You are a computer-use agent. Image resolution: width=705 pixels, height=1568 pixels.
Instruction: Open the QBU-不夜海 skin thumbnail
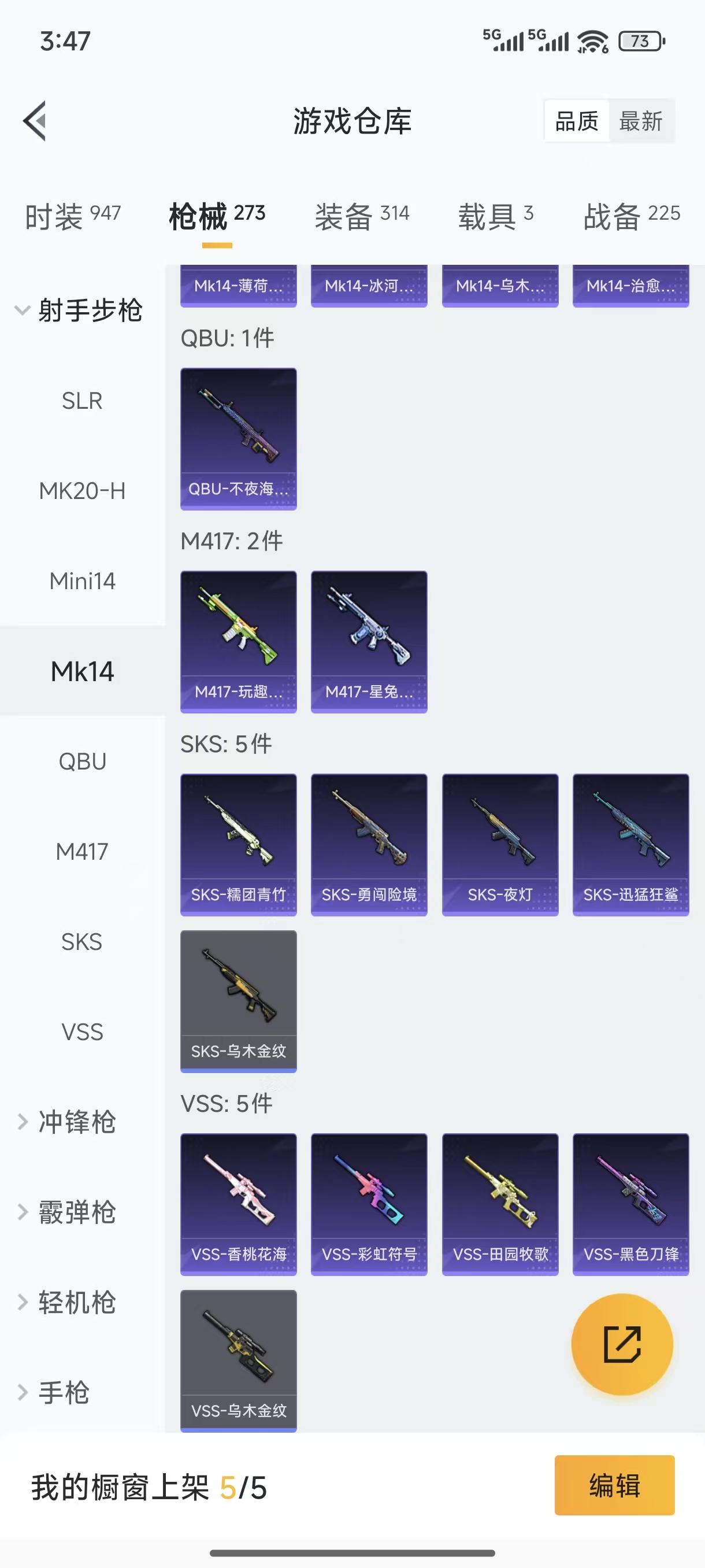coord(238,439)
